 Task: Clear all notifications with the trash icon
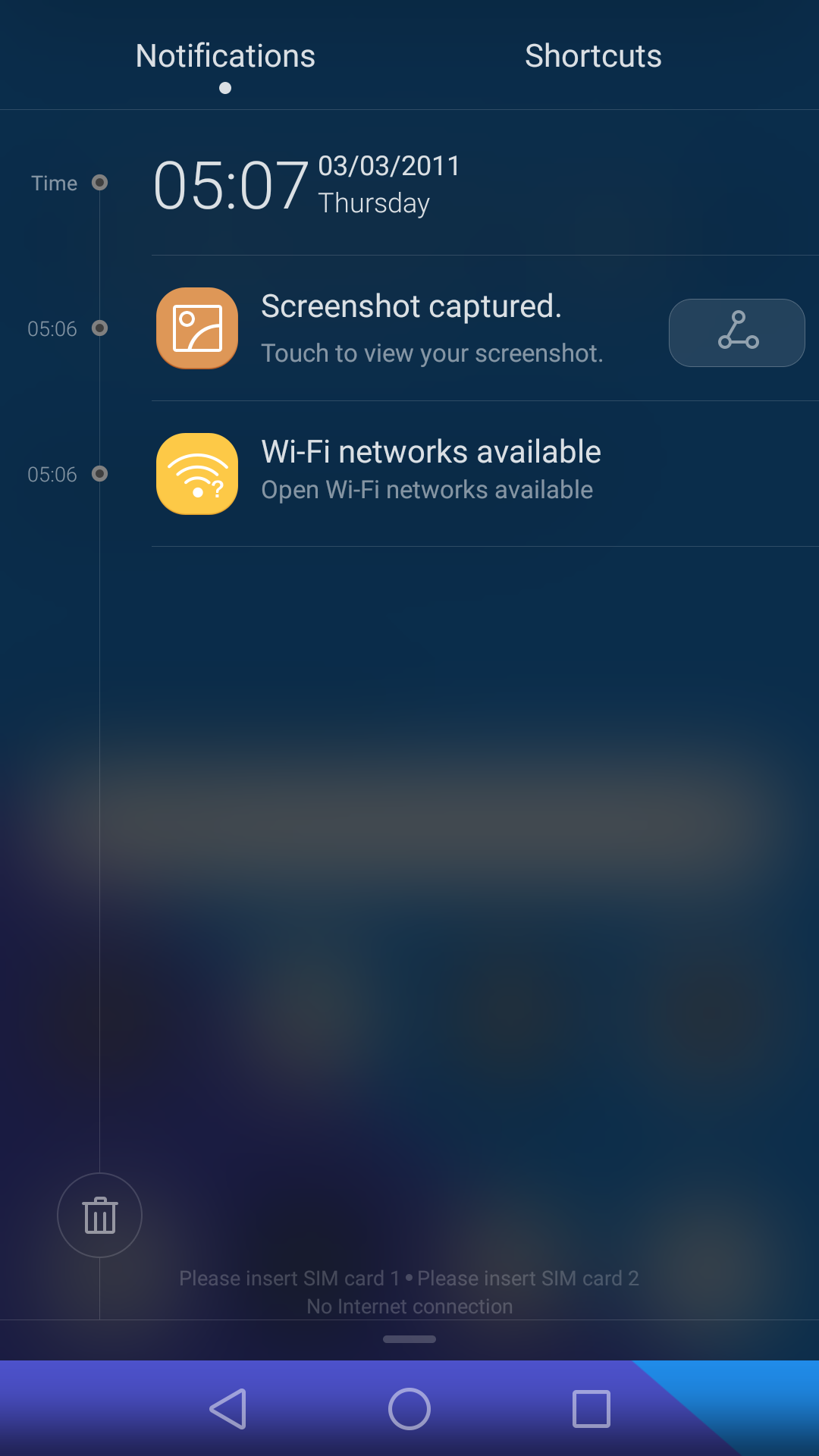coord(100,1216)
